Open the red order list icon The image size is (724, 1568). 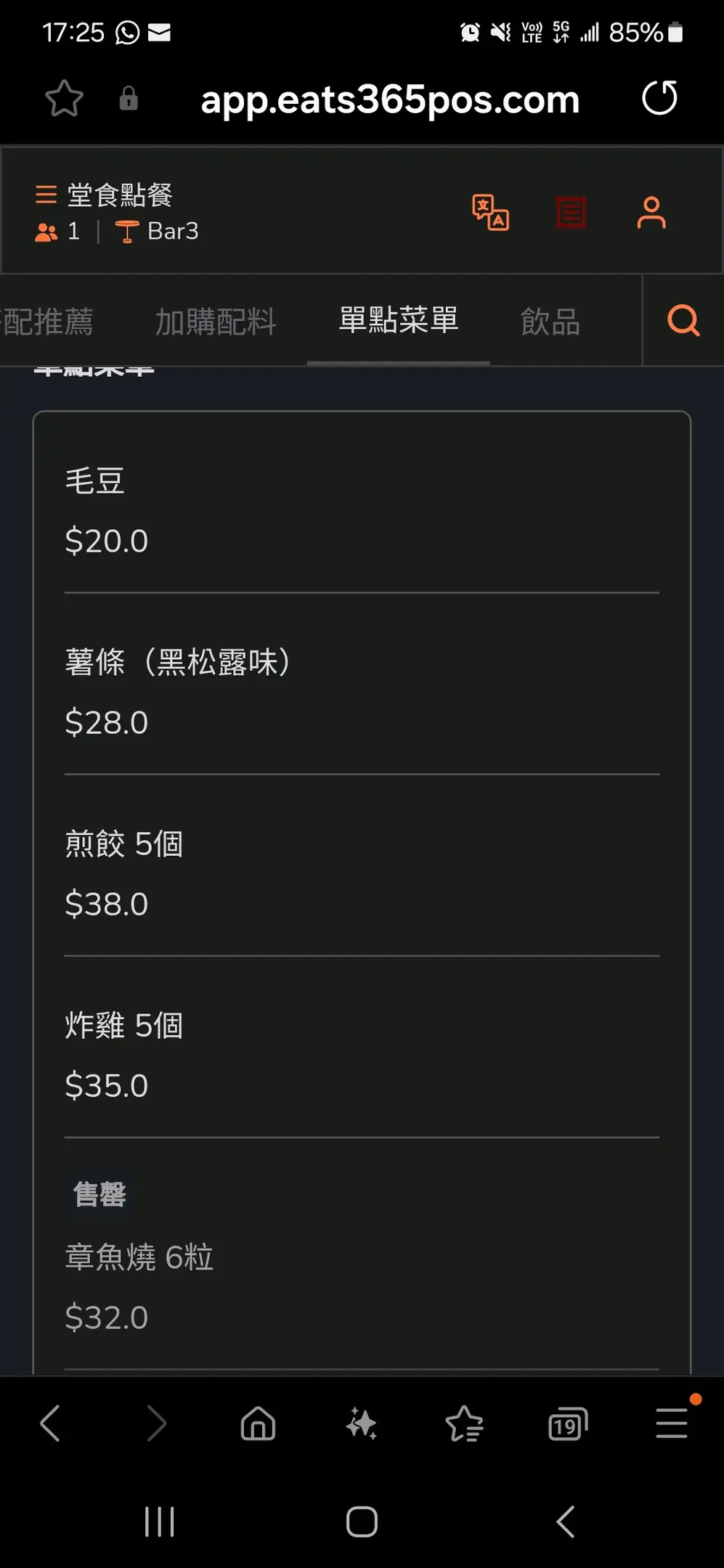point(571,213)
